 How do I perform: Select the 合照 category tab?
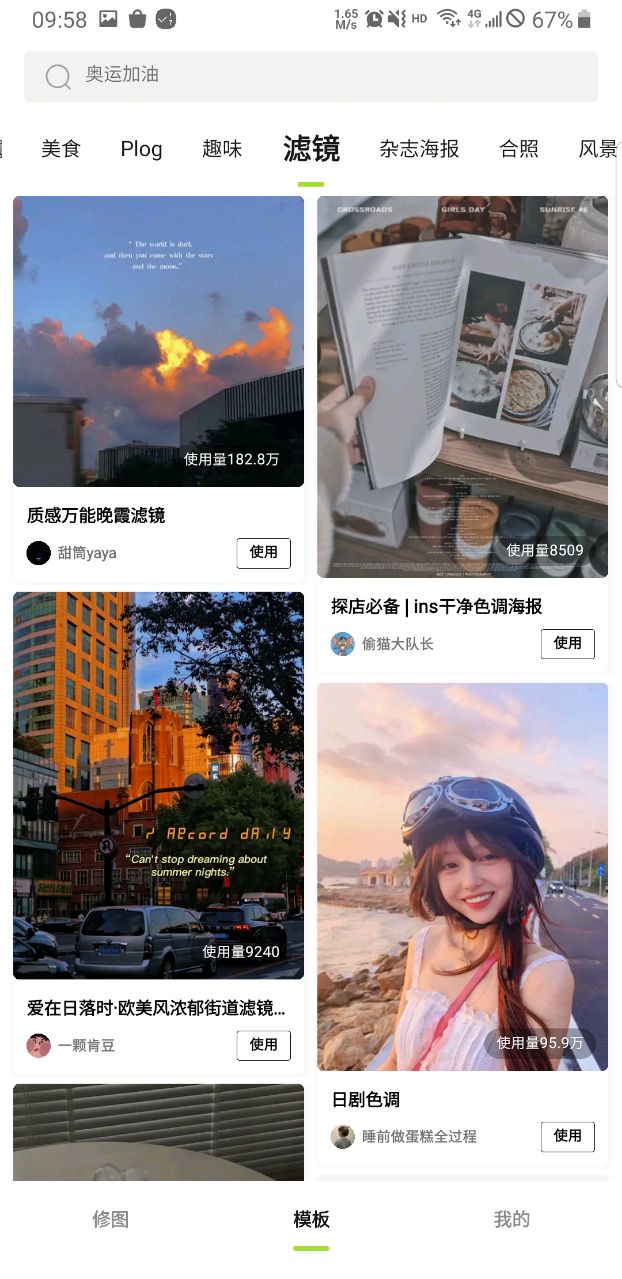point(519,149)
